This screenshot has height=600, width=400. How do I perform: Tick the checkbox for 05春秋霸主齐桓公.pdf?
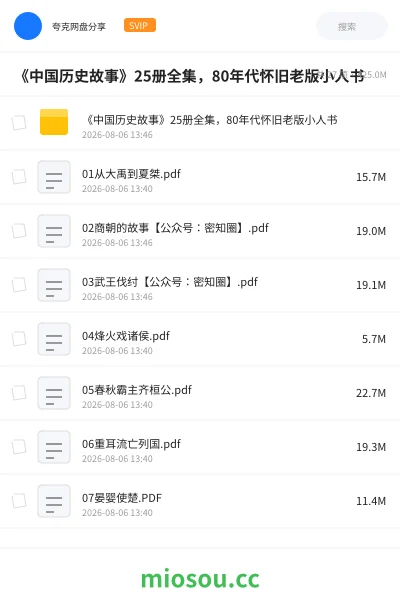point(19,393)
